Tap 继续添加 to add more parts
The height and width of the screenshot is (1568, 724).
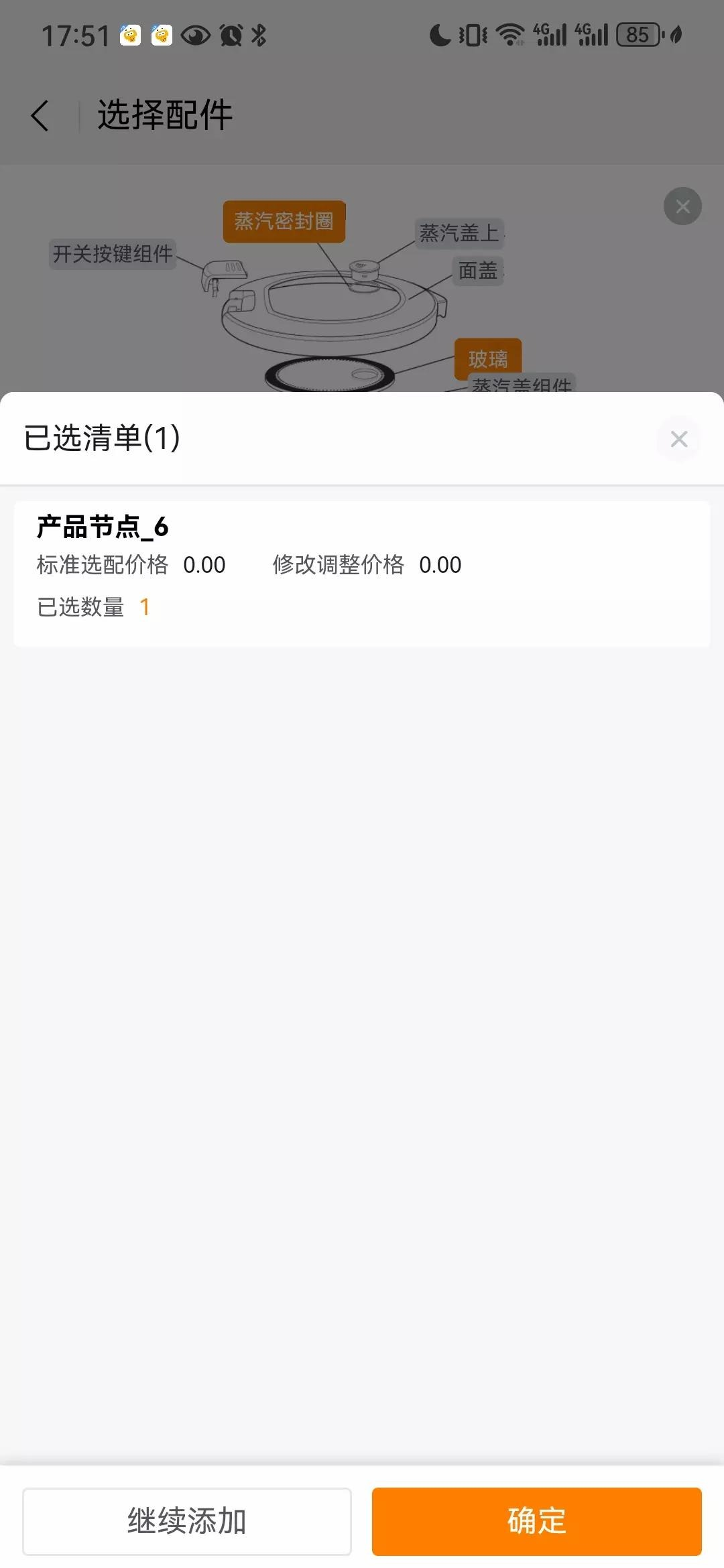187,1521
